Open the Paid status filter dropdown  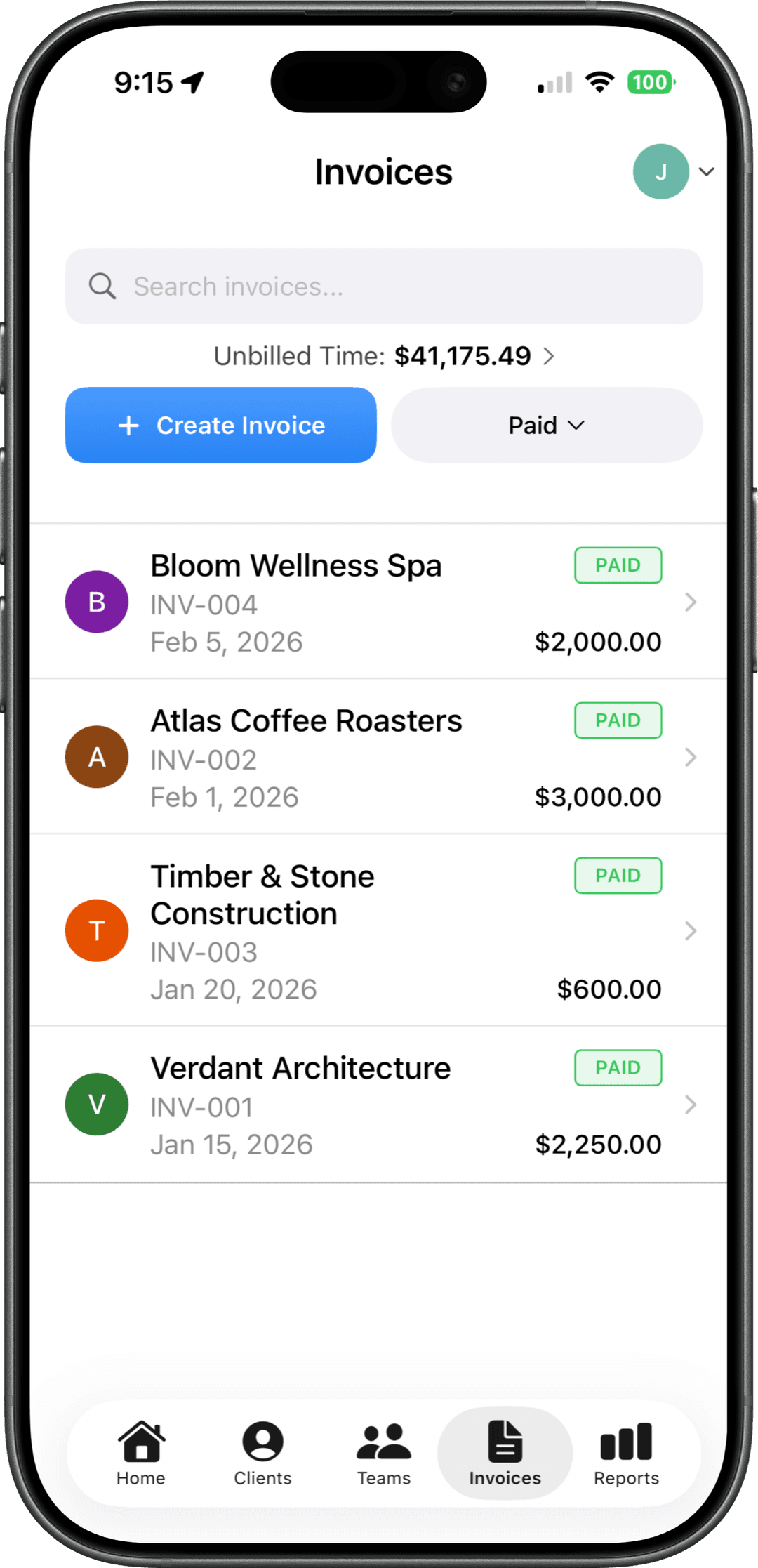point(546,425)
